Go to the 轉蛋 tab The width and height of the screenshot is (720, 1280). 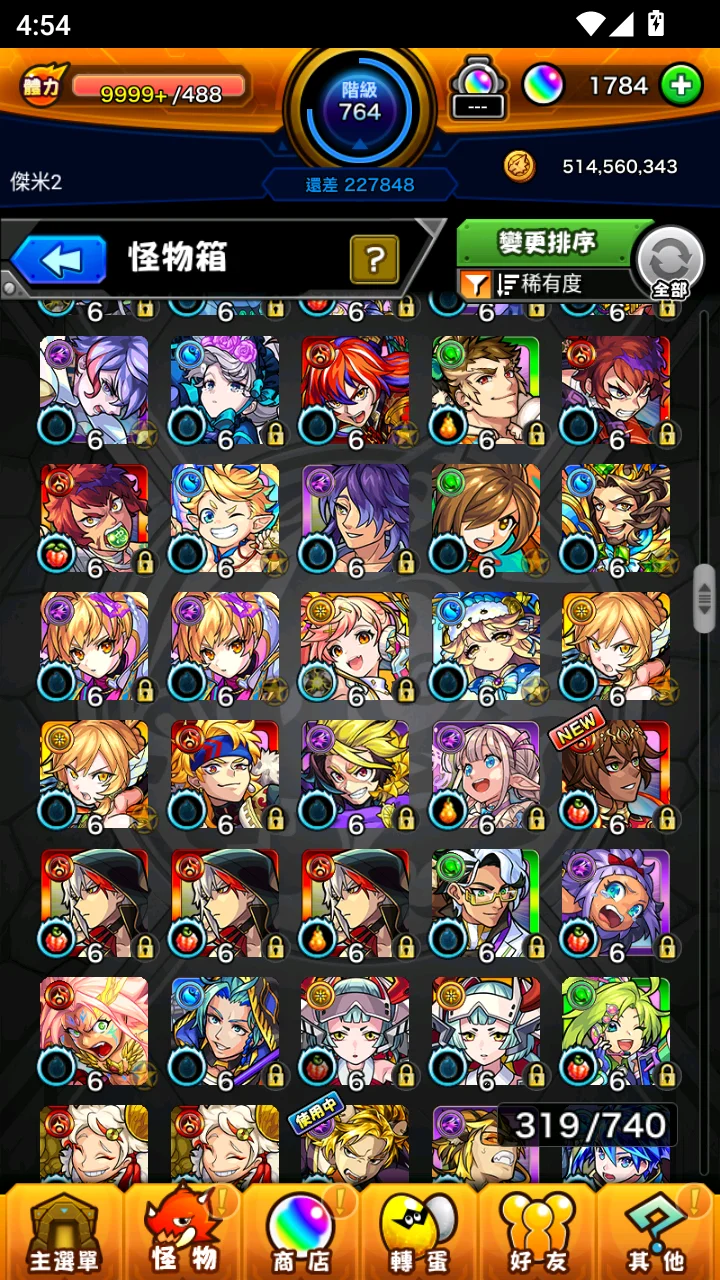[419, 1232]
